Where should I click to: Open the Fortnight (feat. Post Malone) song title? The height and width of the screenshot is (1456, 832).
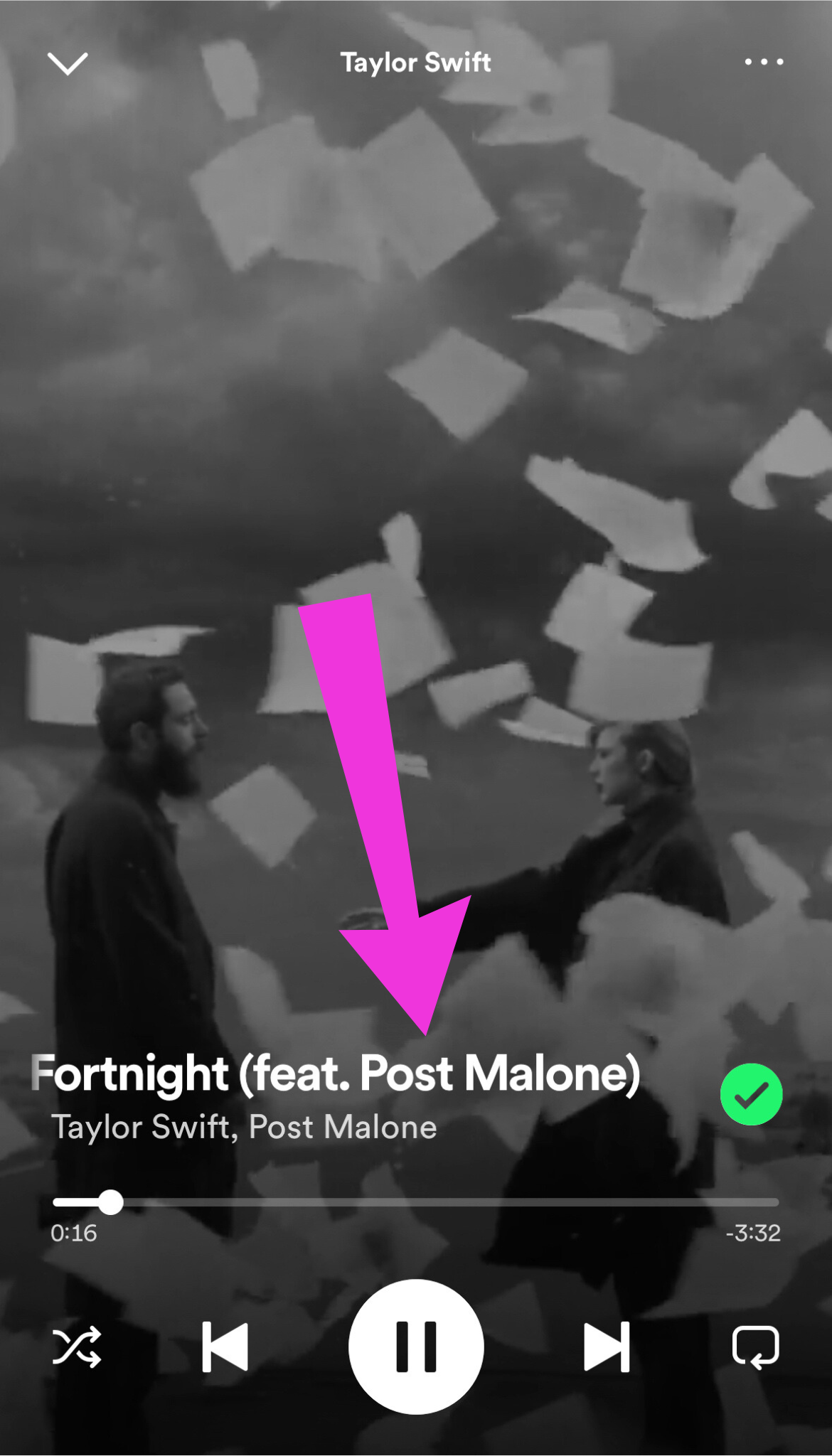point(336,1073)
